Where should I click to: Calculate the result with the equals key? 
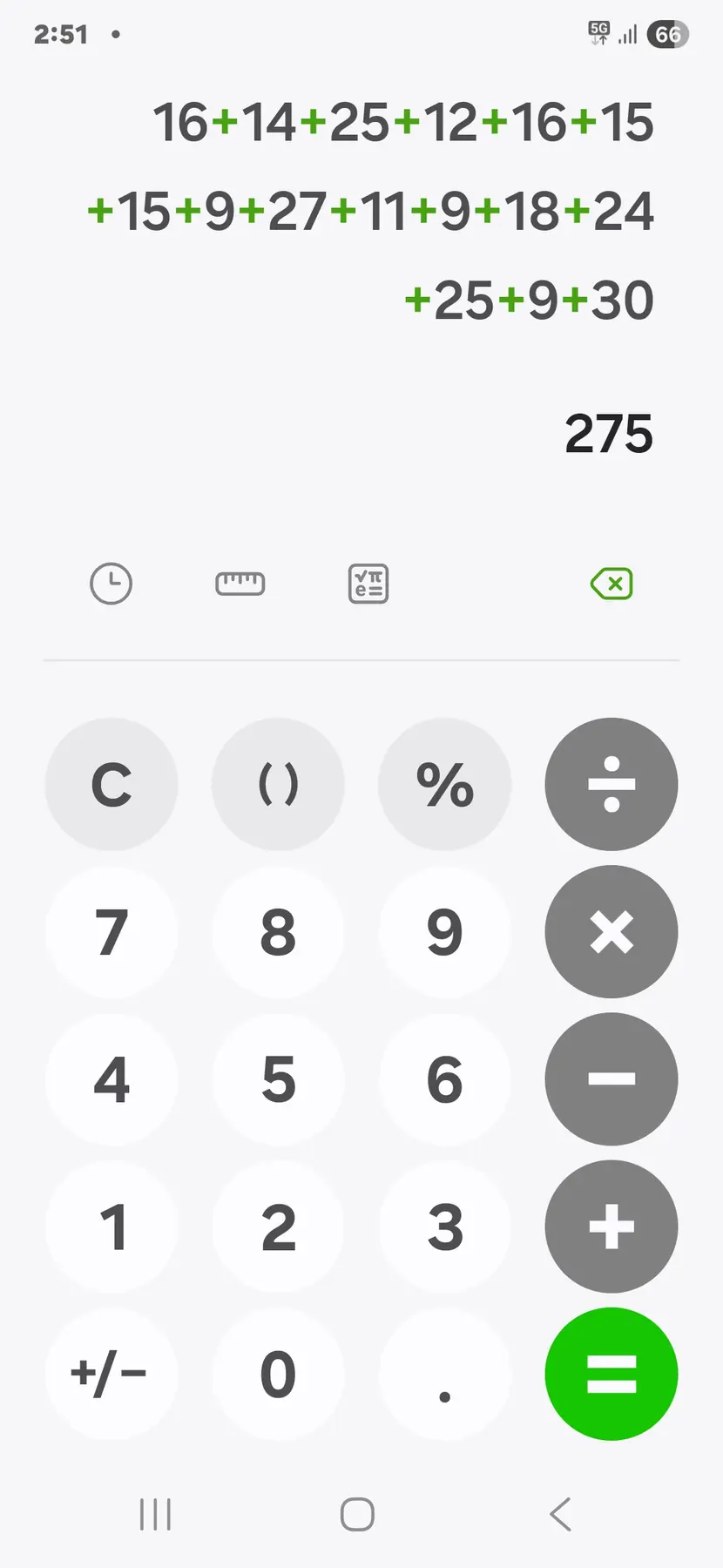click(612, 1374)
